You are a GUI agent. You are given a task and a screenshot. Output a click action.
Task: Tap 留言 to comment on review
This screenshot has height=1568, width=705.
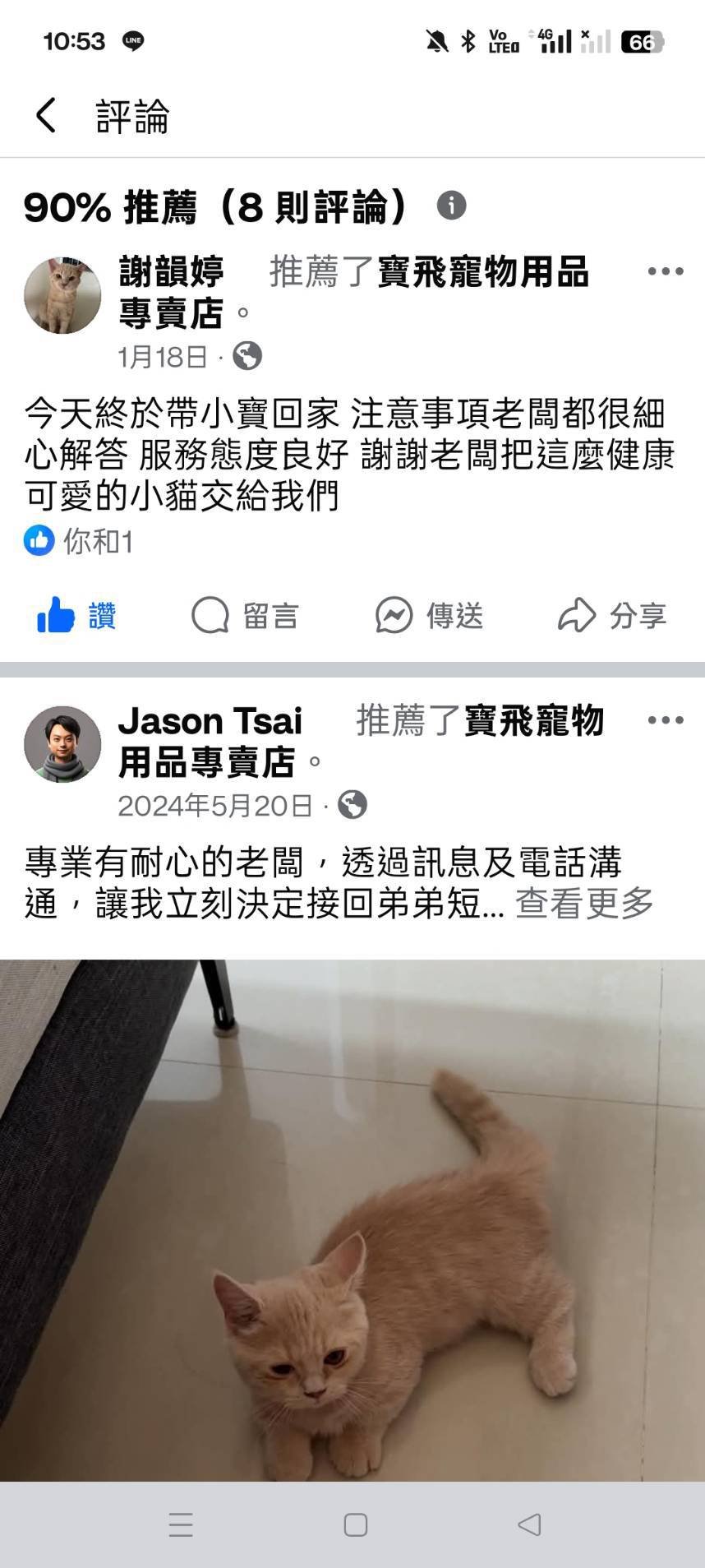tap(245, 615)
